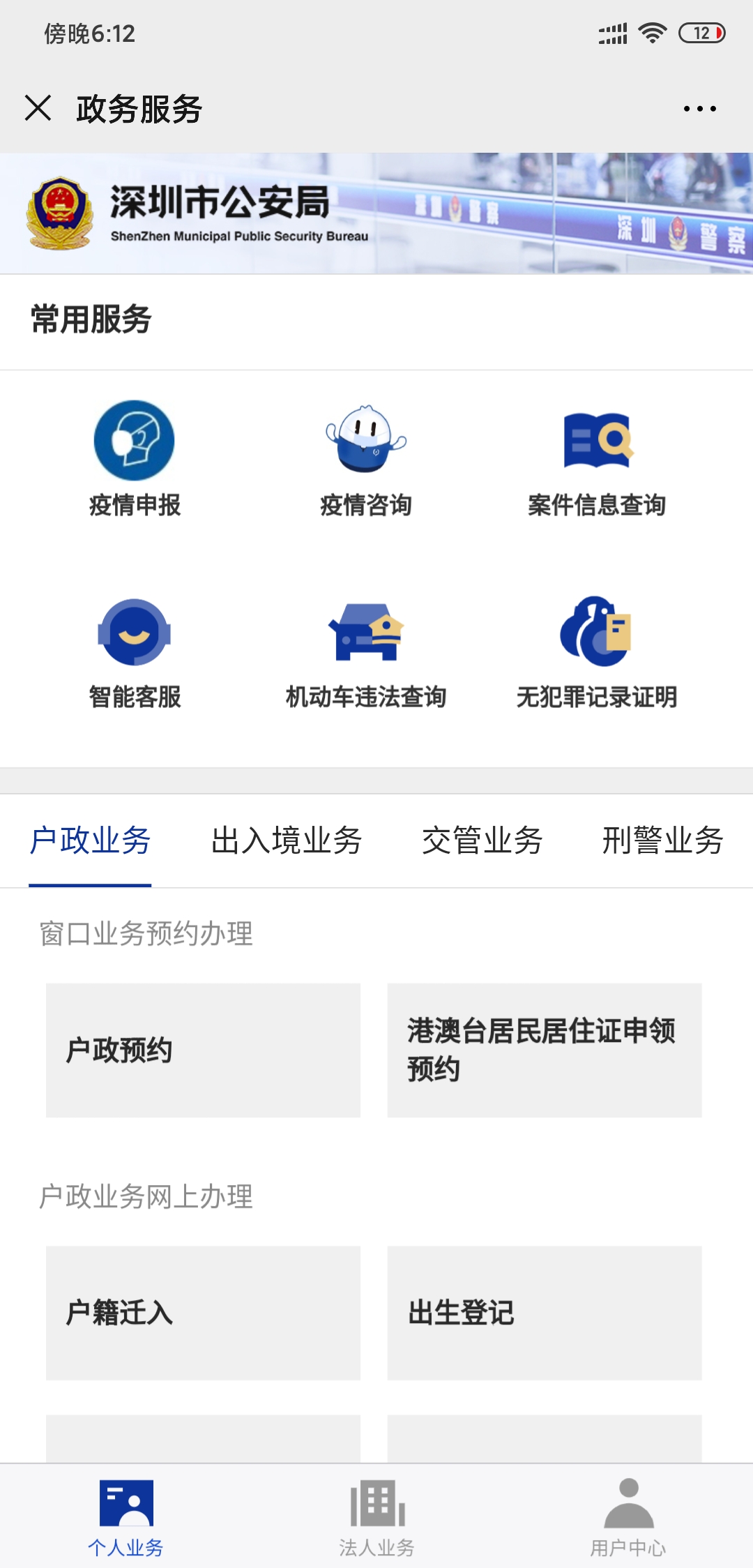Viewport: 753px width, 1568px height.
Task: Switch to 刑警业务 tab
Action: [x=663, y=840]
